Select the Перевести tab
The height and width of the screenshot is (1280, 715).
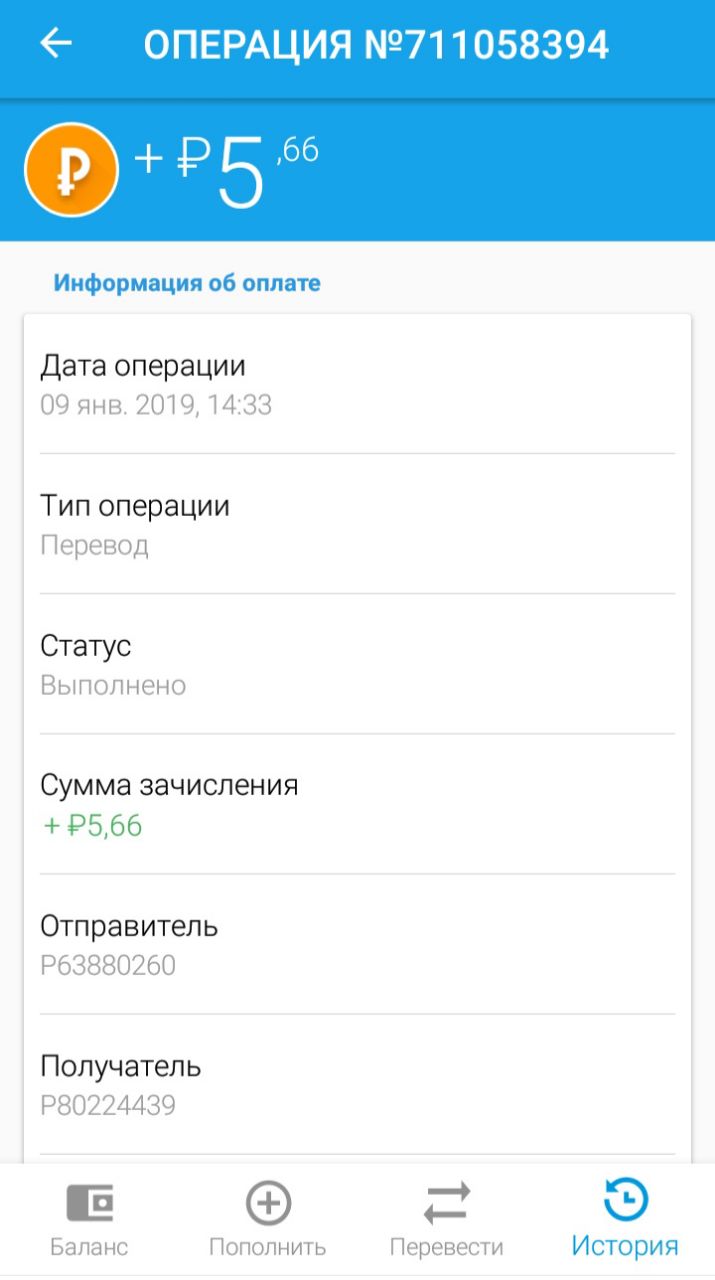tap(446, 1219)
